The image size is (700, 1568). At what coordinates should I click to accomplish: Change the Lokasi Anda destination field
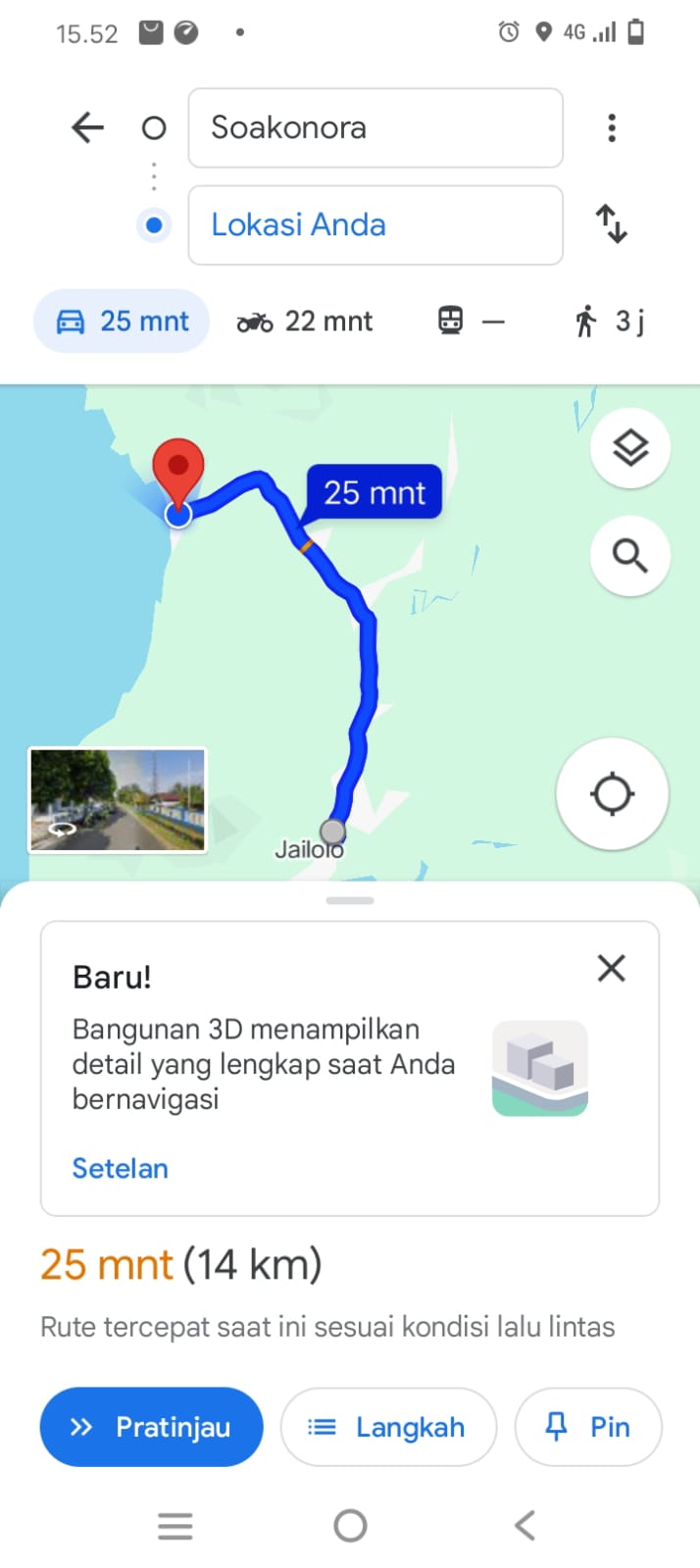375,225
